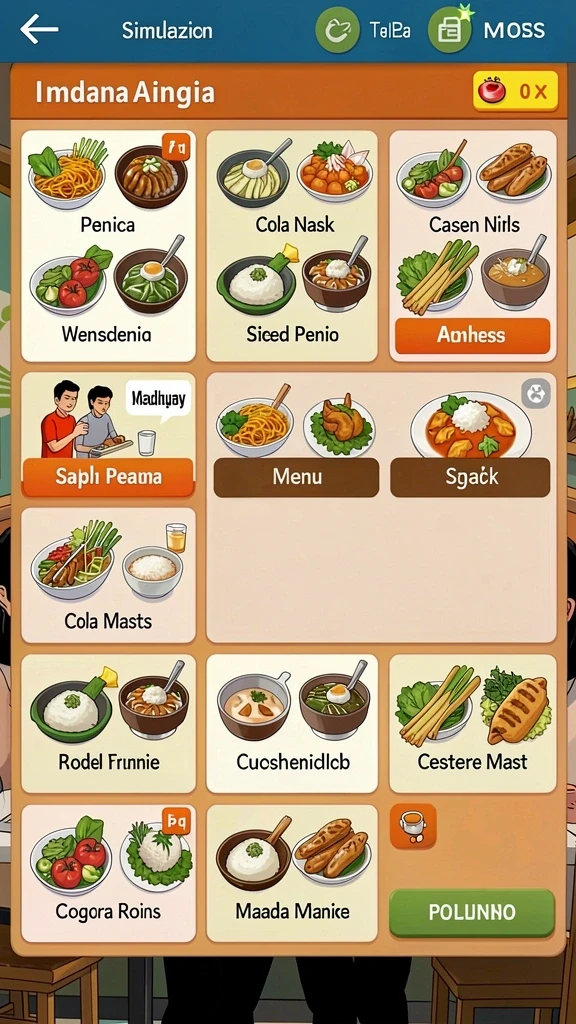This screenshot has height=1024, width=576.
Task: Select the Cogora Roins card
Action: click(x=108, y=873)
